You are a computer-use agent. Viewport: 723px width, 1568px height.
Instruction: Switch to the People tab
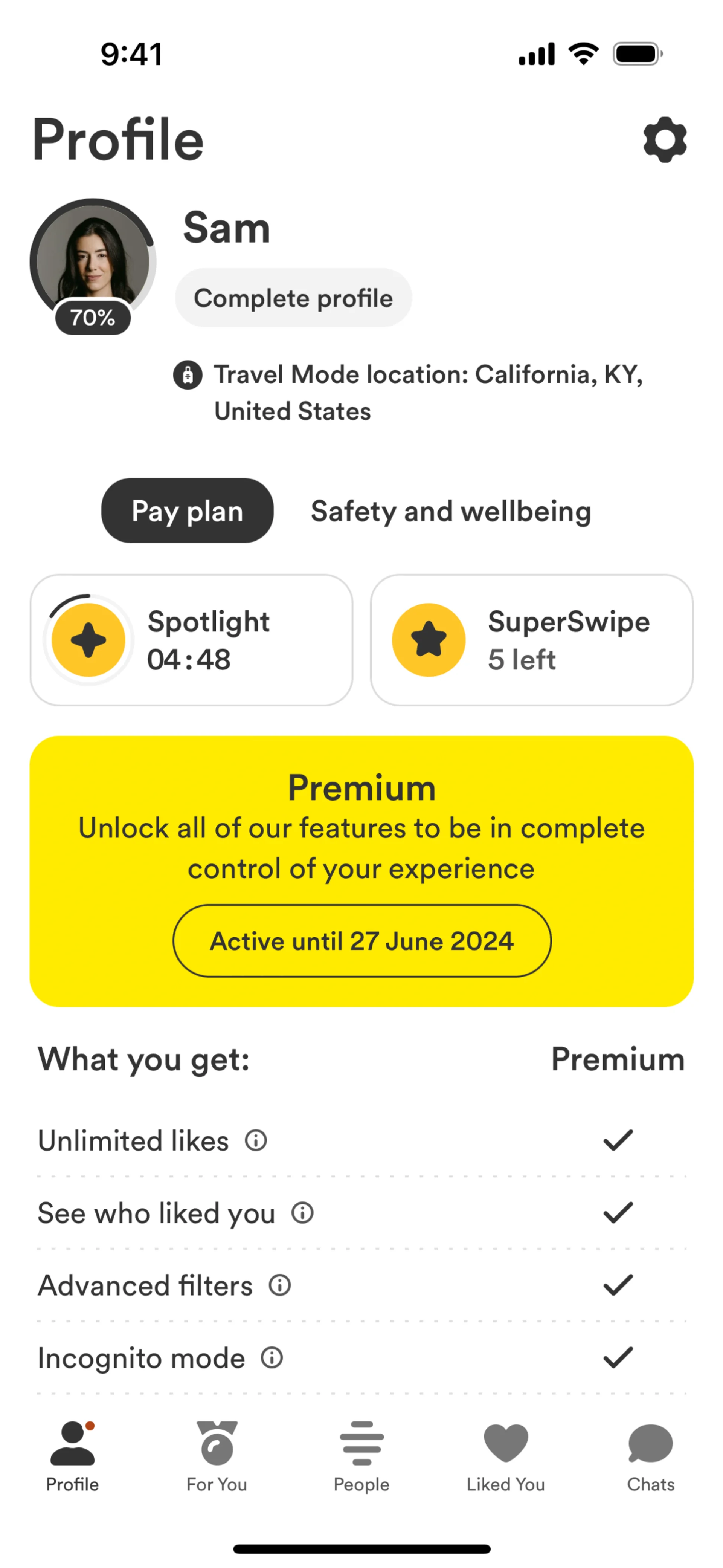click(361, 1455)
